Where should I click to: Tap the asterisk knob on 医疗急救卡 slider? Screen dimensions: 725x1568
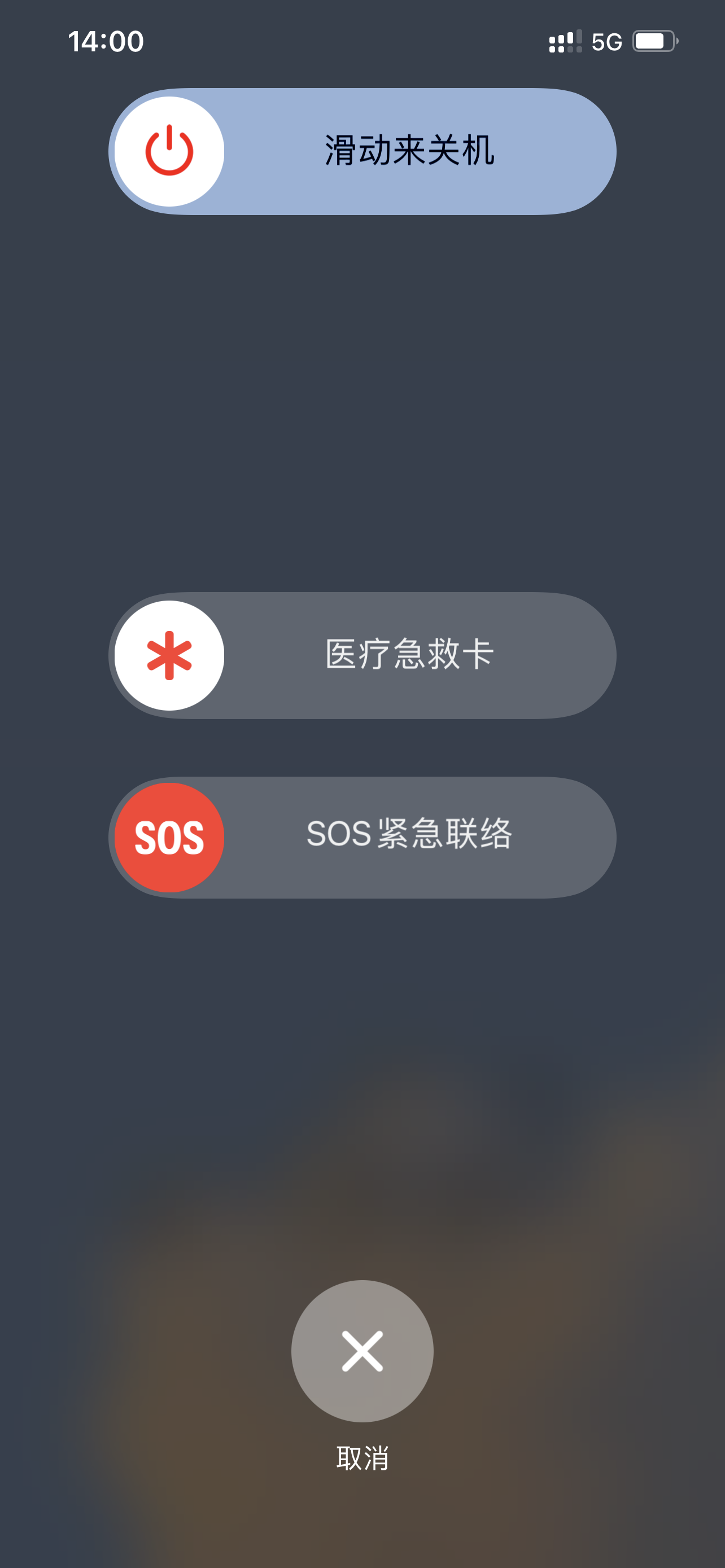[169, 655]
